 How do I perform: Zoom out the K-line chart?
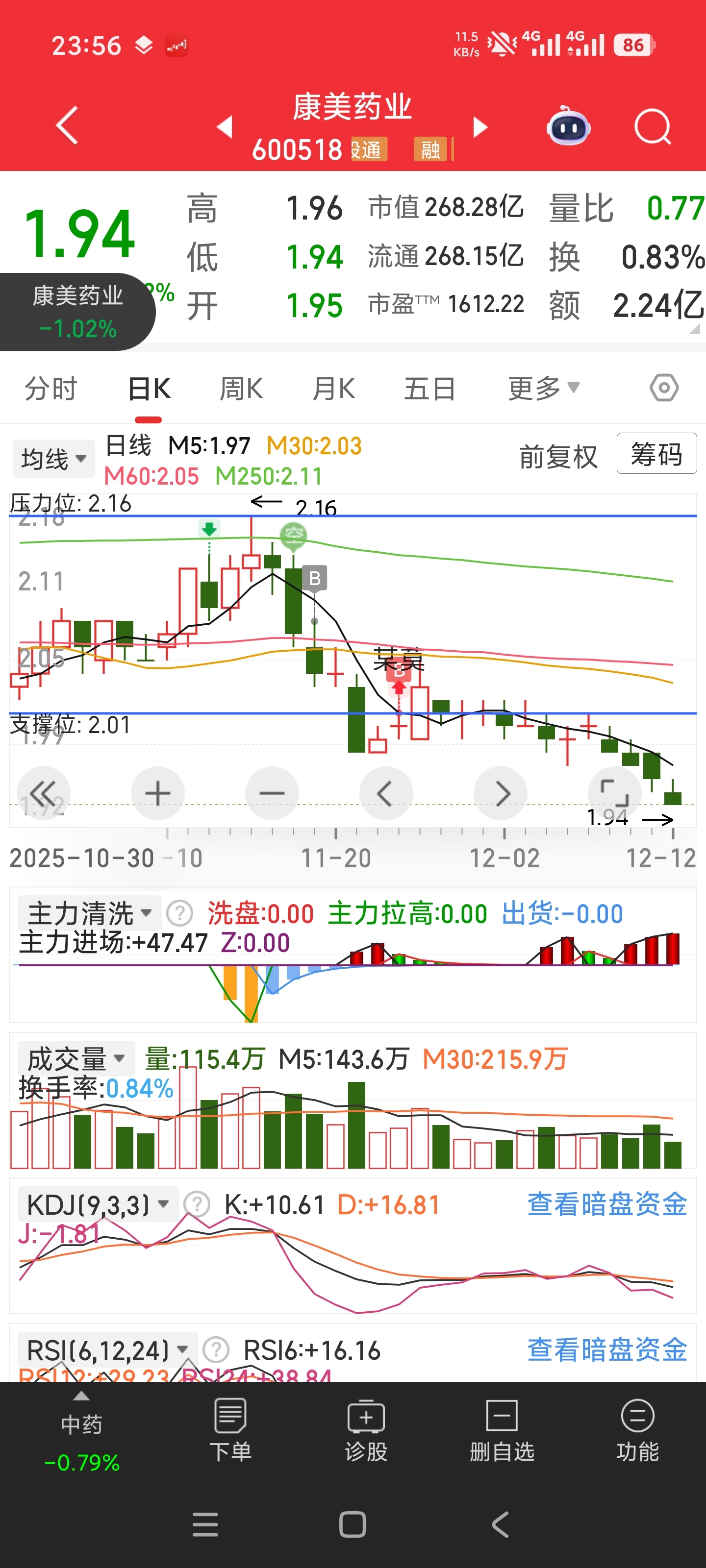(272, 793)
